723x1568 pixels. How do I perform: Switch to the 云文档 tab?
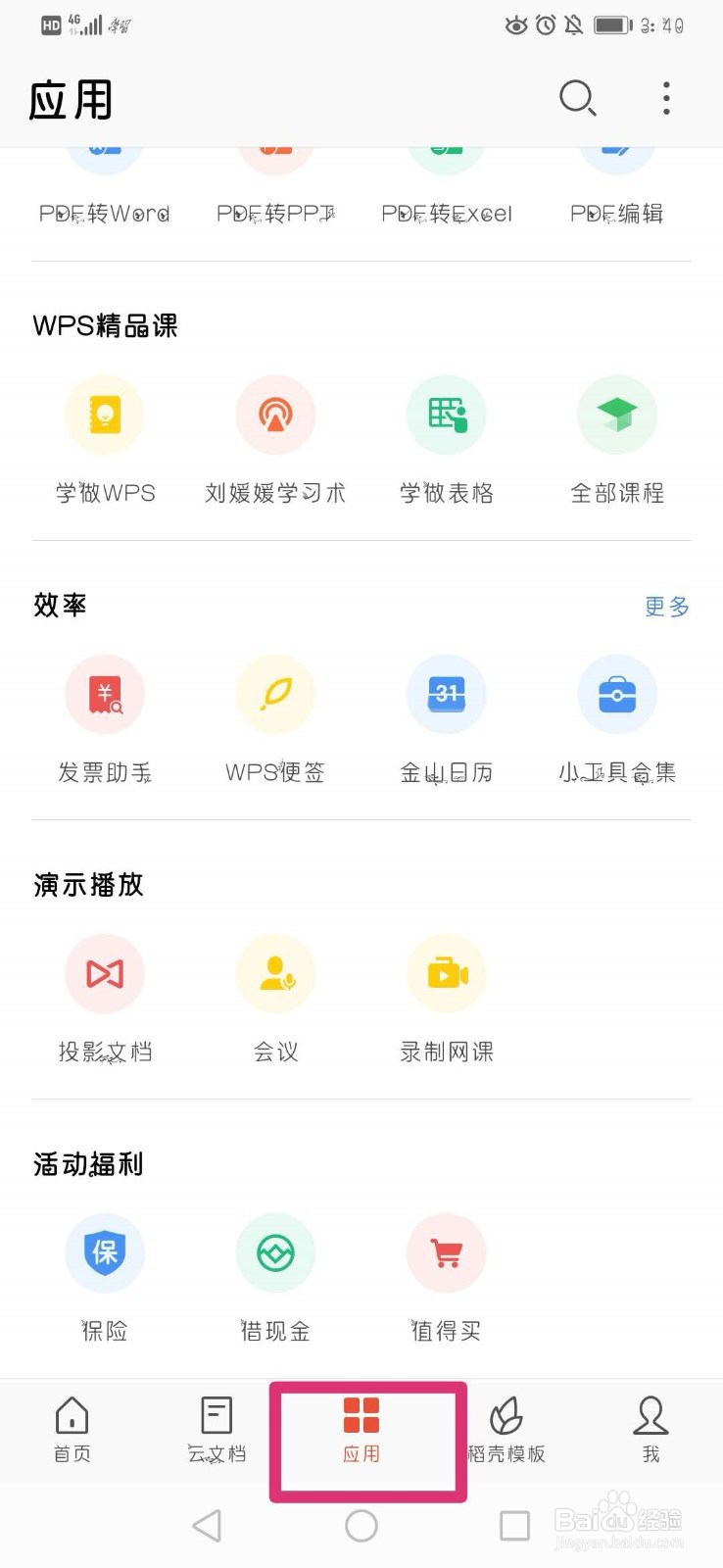[x=217, y=1430]
